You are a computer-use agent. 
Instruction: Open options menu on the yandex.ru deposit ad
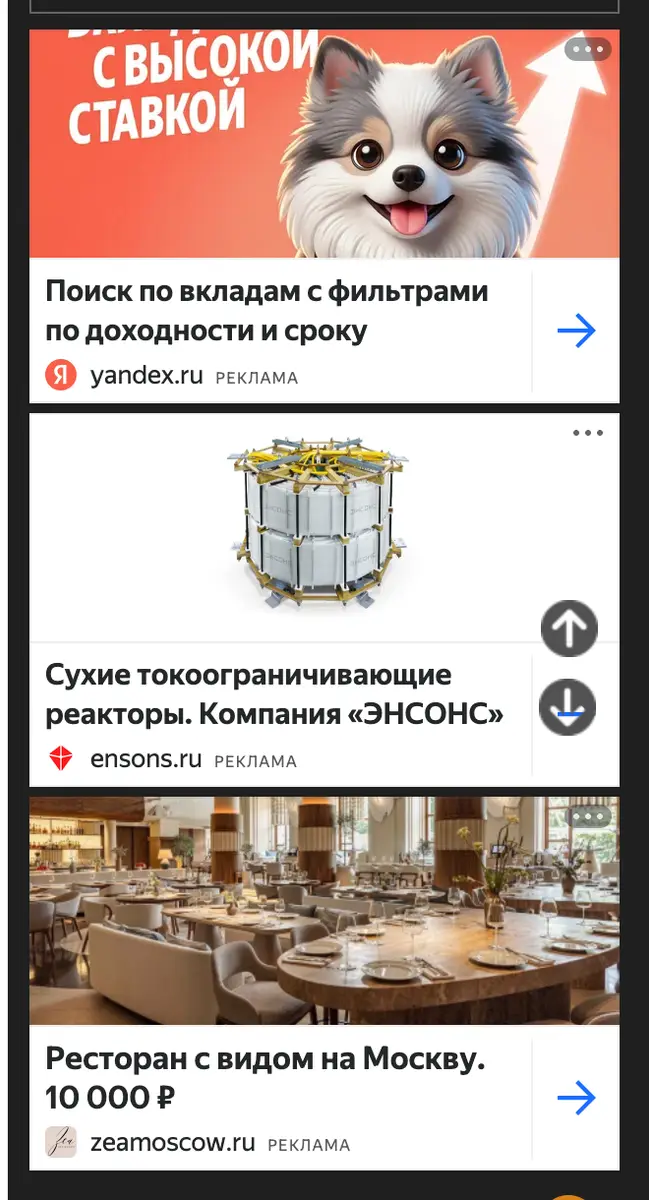pos(587,49)
